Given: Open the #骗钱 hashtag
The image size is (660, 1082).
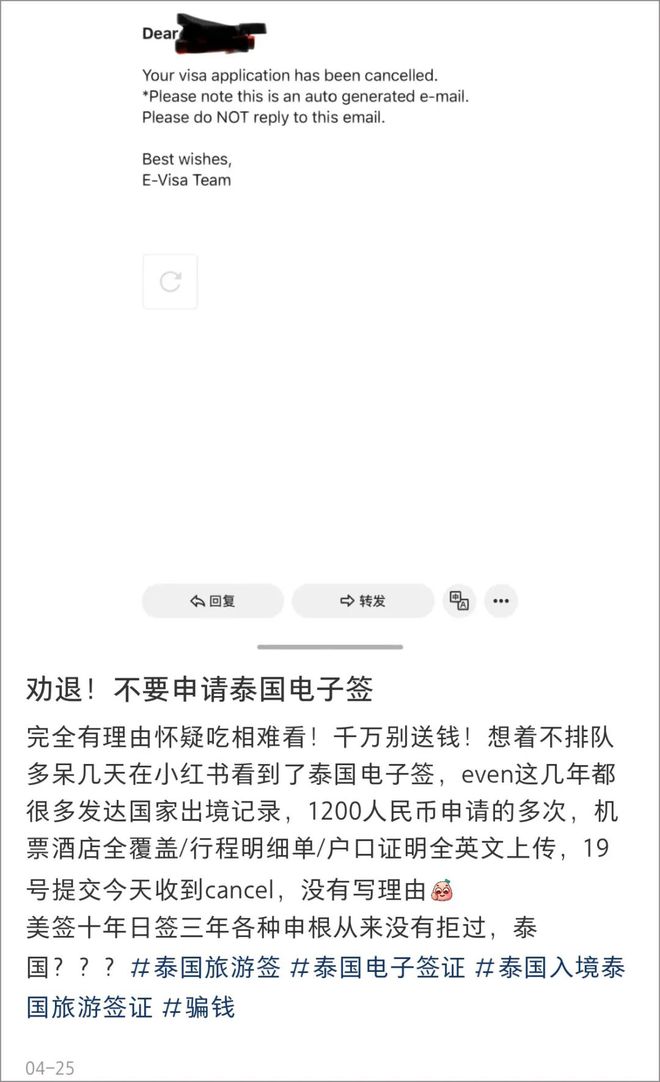Looking at the screenshot, I should (199, 1007).
